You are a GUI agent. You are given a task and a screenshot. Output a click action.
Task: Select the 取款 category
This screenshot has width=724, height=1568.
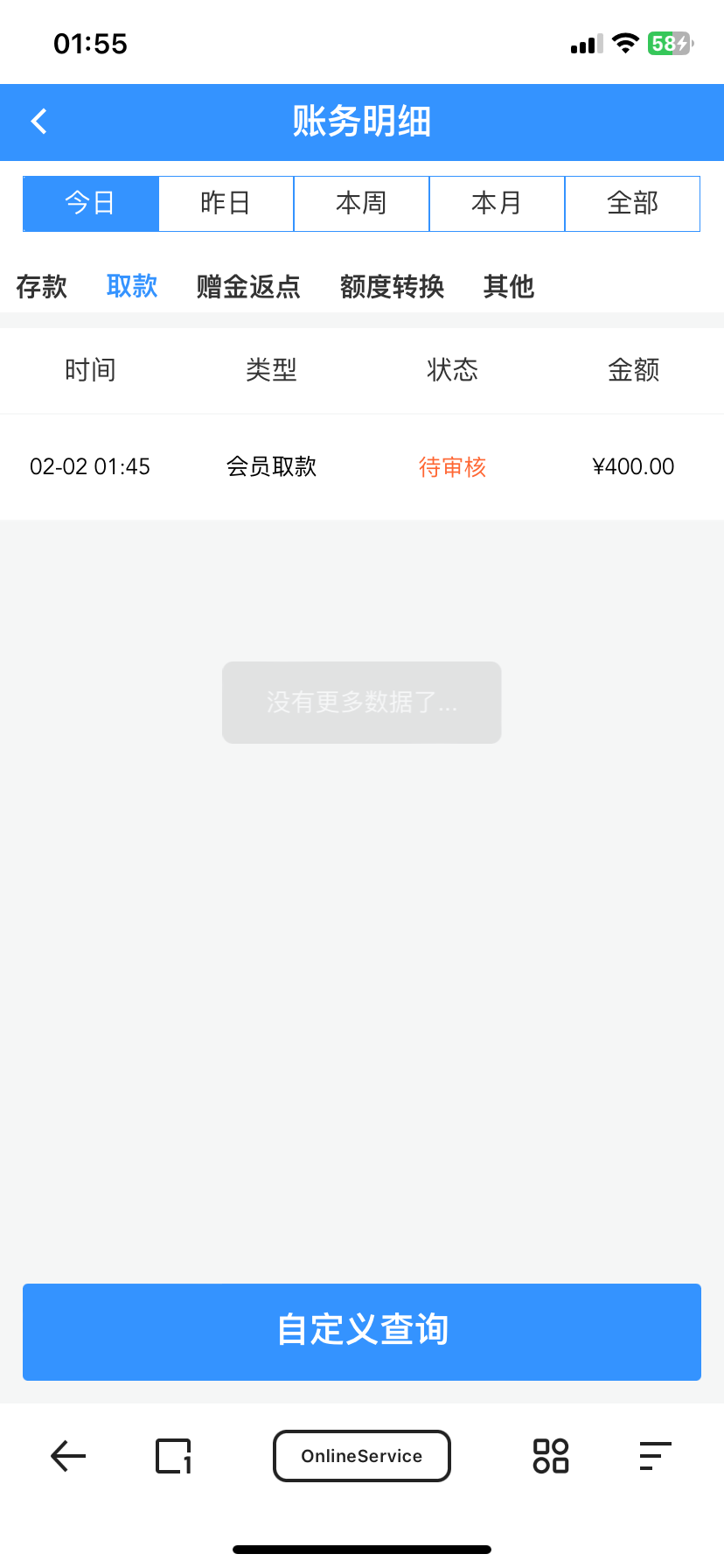132,286
